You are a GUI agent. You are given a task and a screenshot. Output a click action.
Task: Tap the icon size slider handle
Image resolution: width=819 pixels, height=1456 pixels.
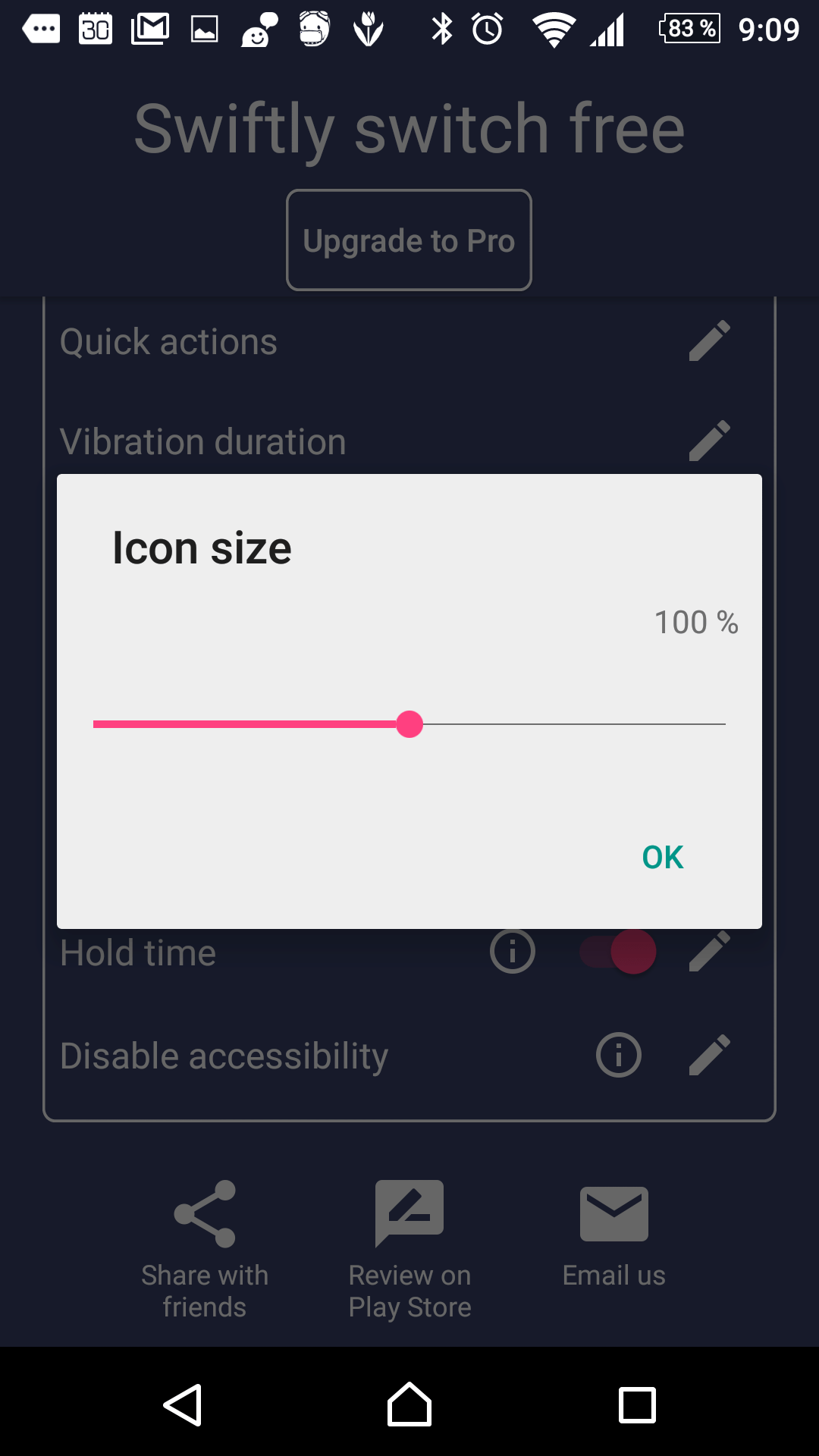409,724
